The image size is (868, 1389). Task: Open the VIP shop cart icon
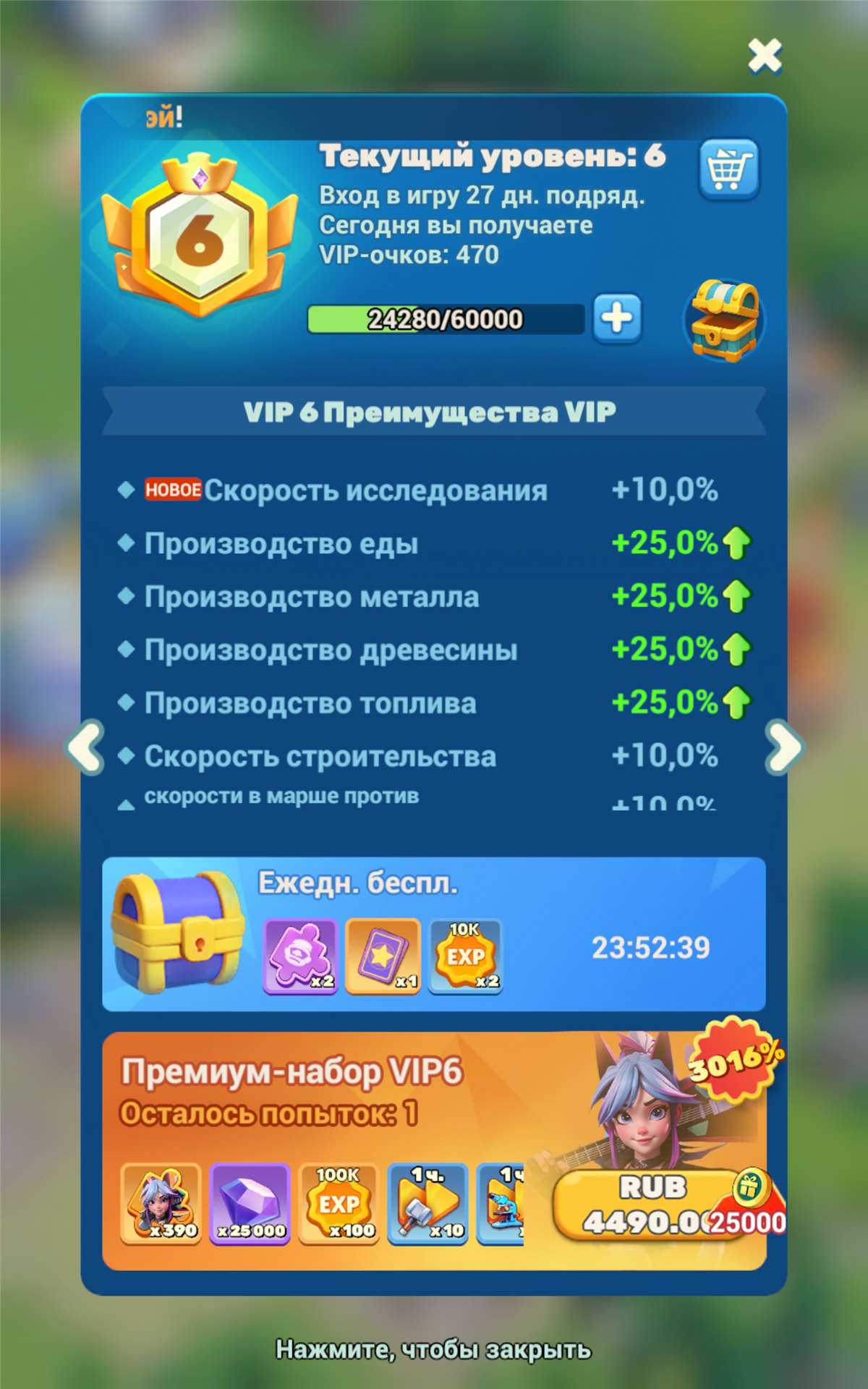click(730, 168)
